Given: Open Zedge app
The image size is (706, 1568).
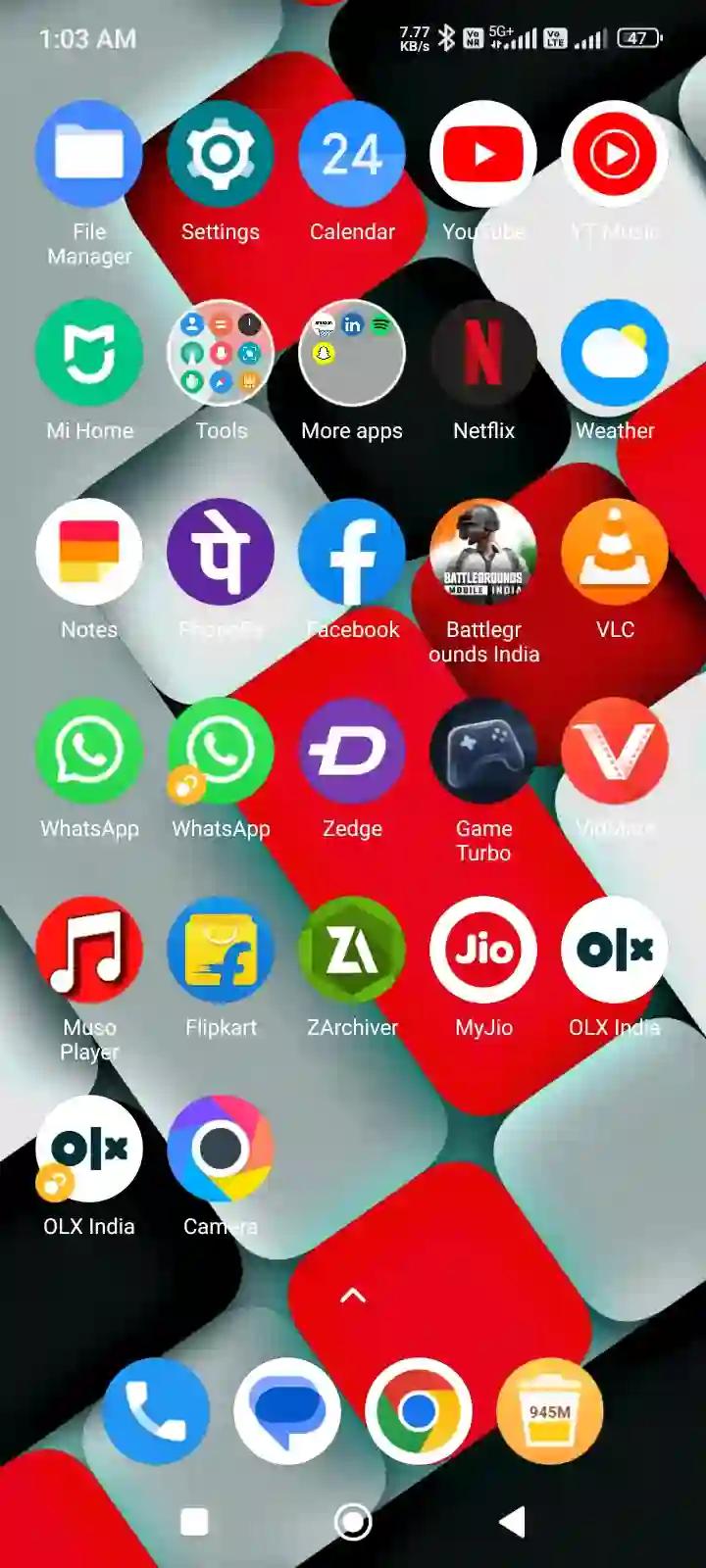Looking at the screenshot, I should coord(352,752).
